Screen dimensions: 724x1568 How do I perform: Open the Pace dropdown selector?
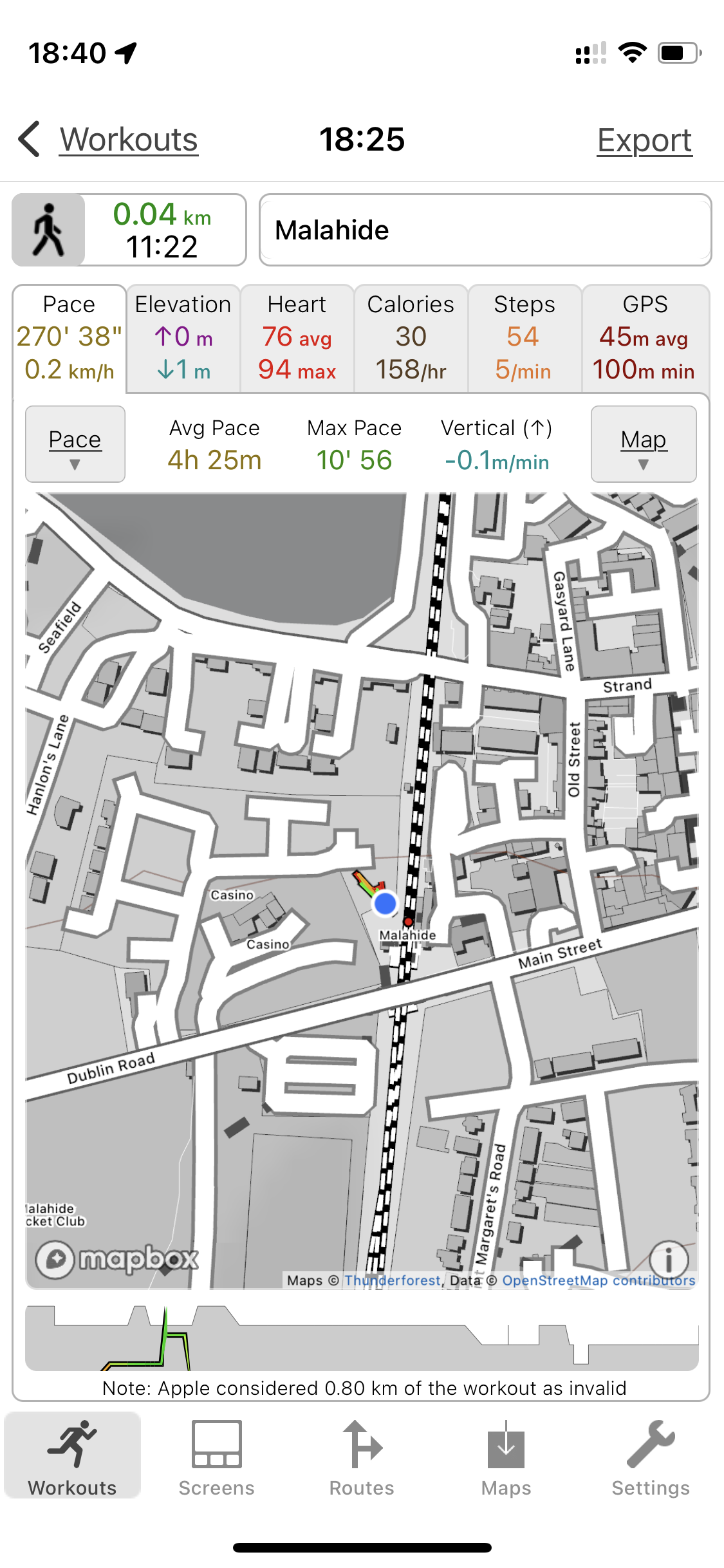[75, 444]
